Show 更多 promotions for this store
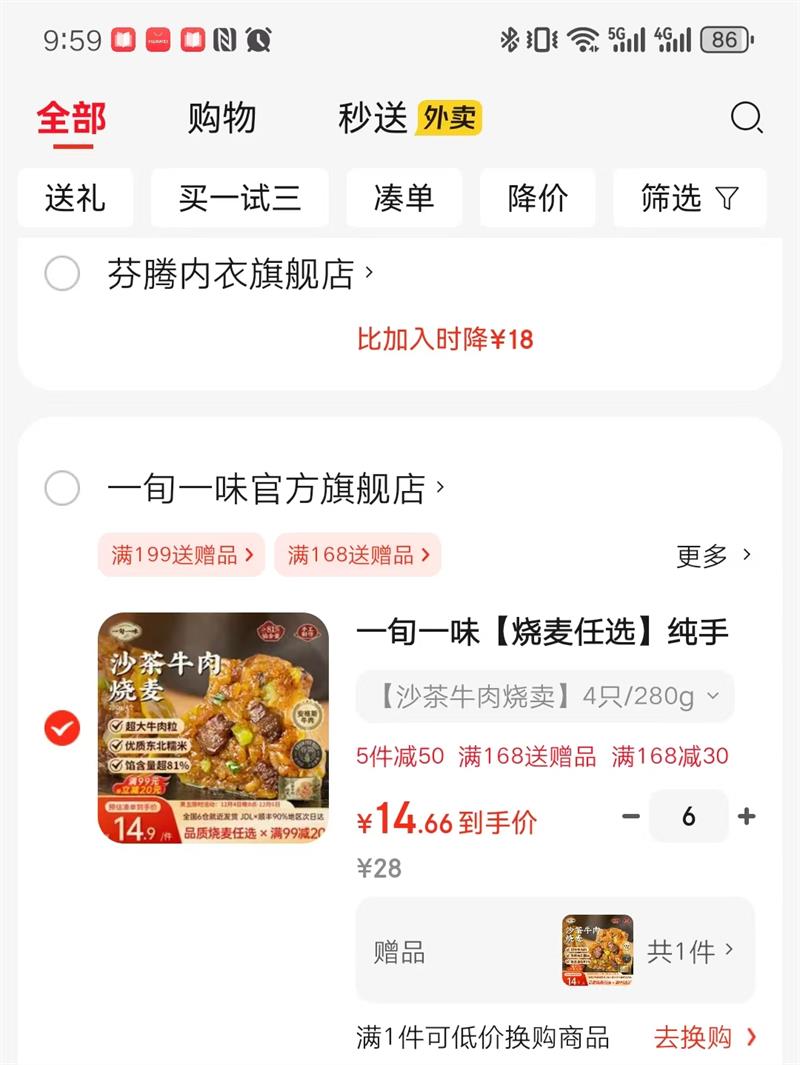The width and height of the screenshot is (800, 1065). coord(713,556)
